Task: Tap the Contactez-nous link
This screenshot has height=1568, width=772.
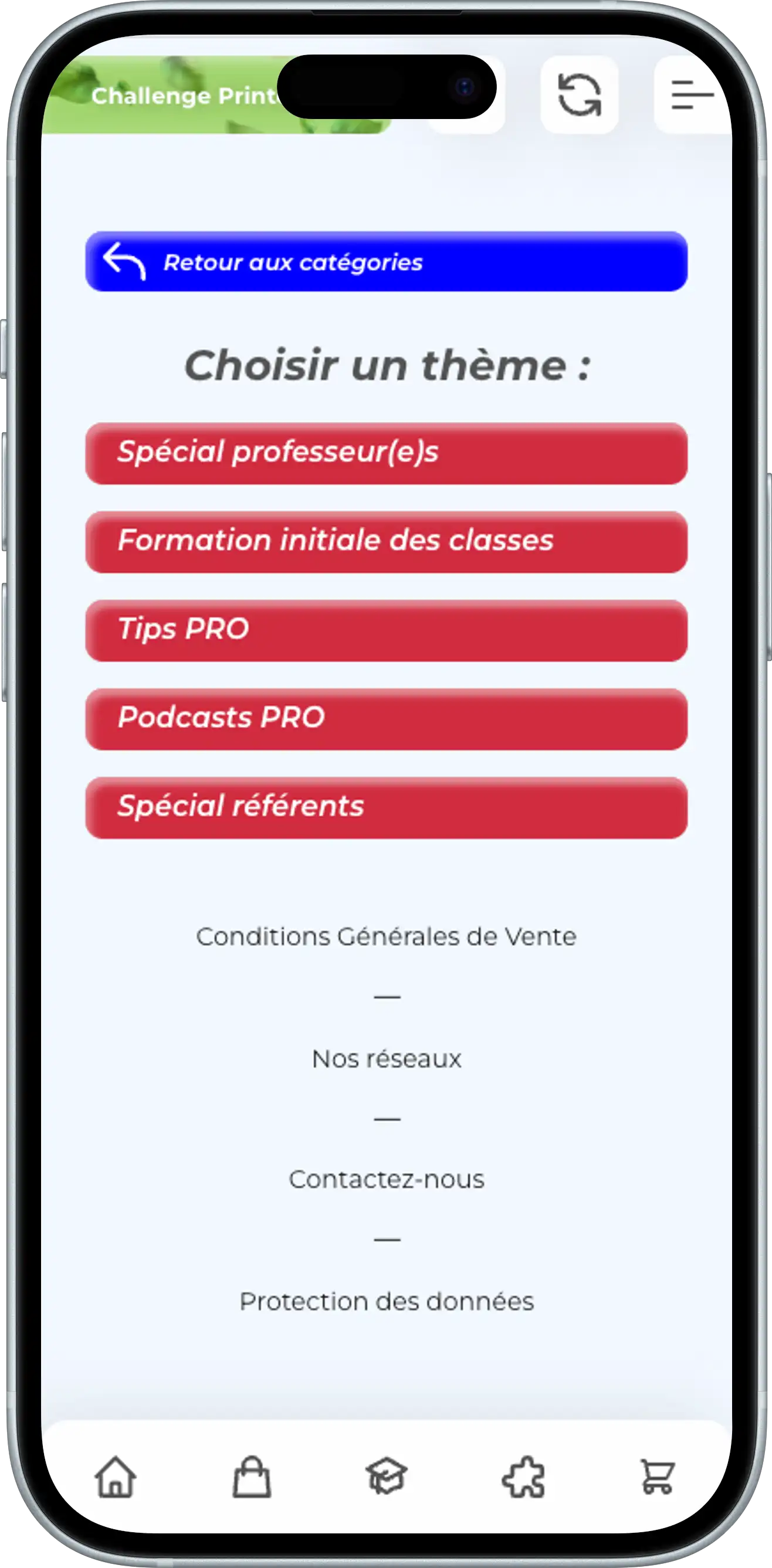Action: point(386,1180)
